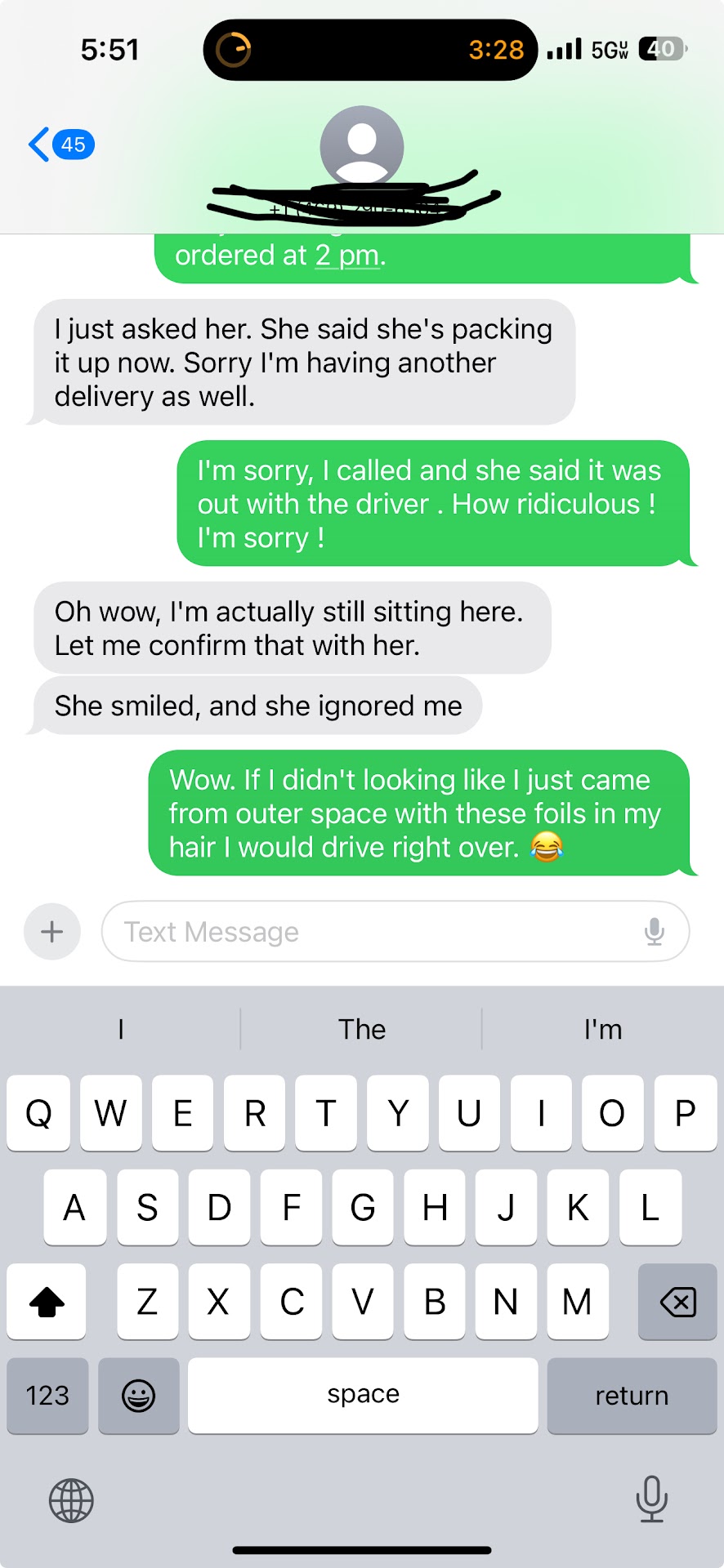Insert the suggested word "I'm"
This screenshot has height=1568, width=724.
click(x=603, y=1029)
